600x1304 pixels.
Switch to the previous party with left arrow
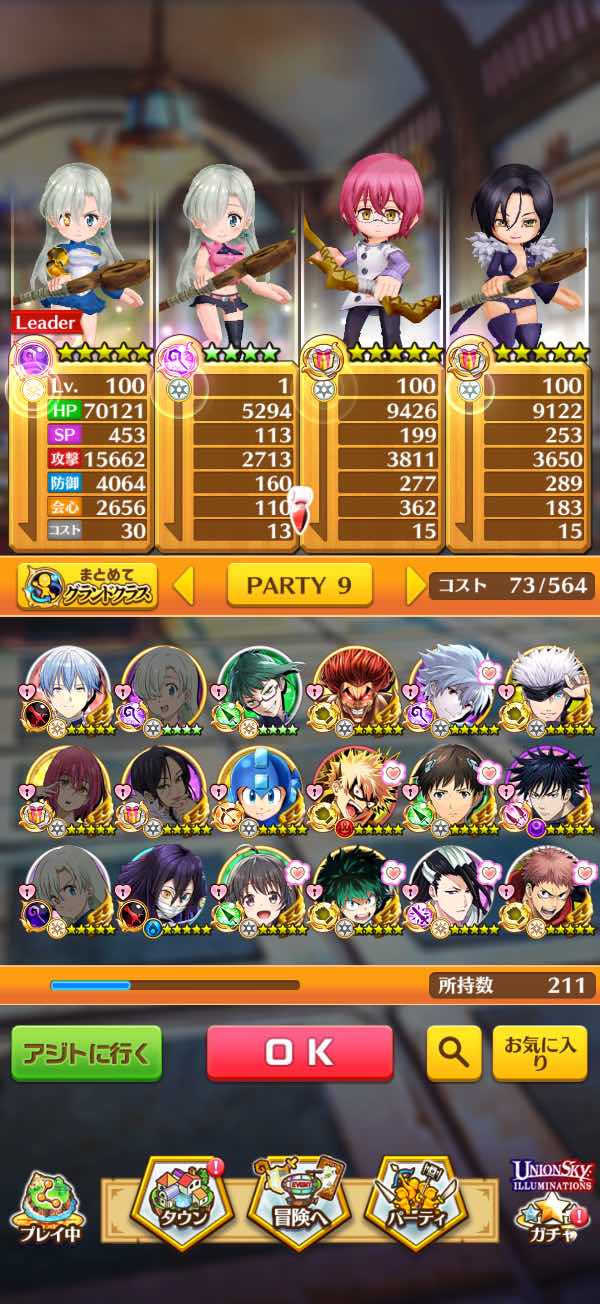184,586
